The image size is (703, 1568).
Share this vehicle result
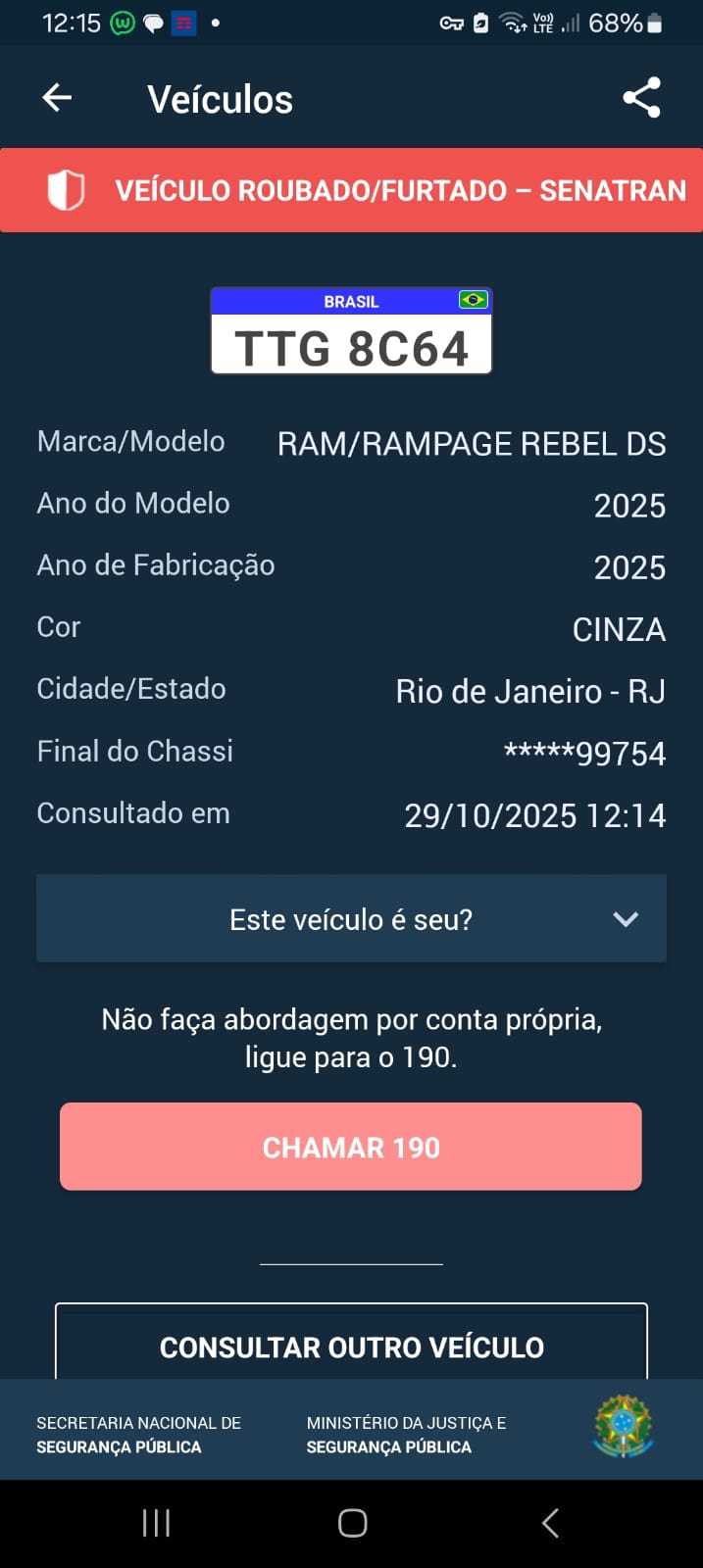[x=641, y=98]
